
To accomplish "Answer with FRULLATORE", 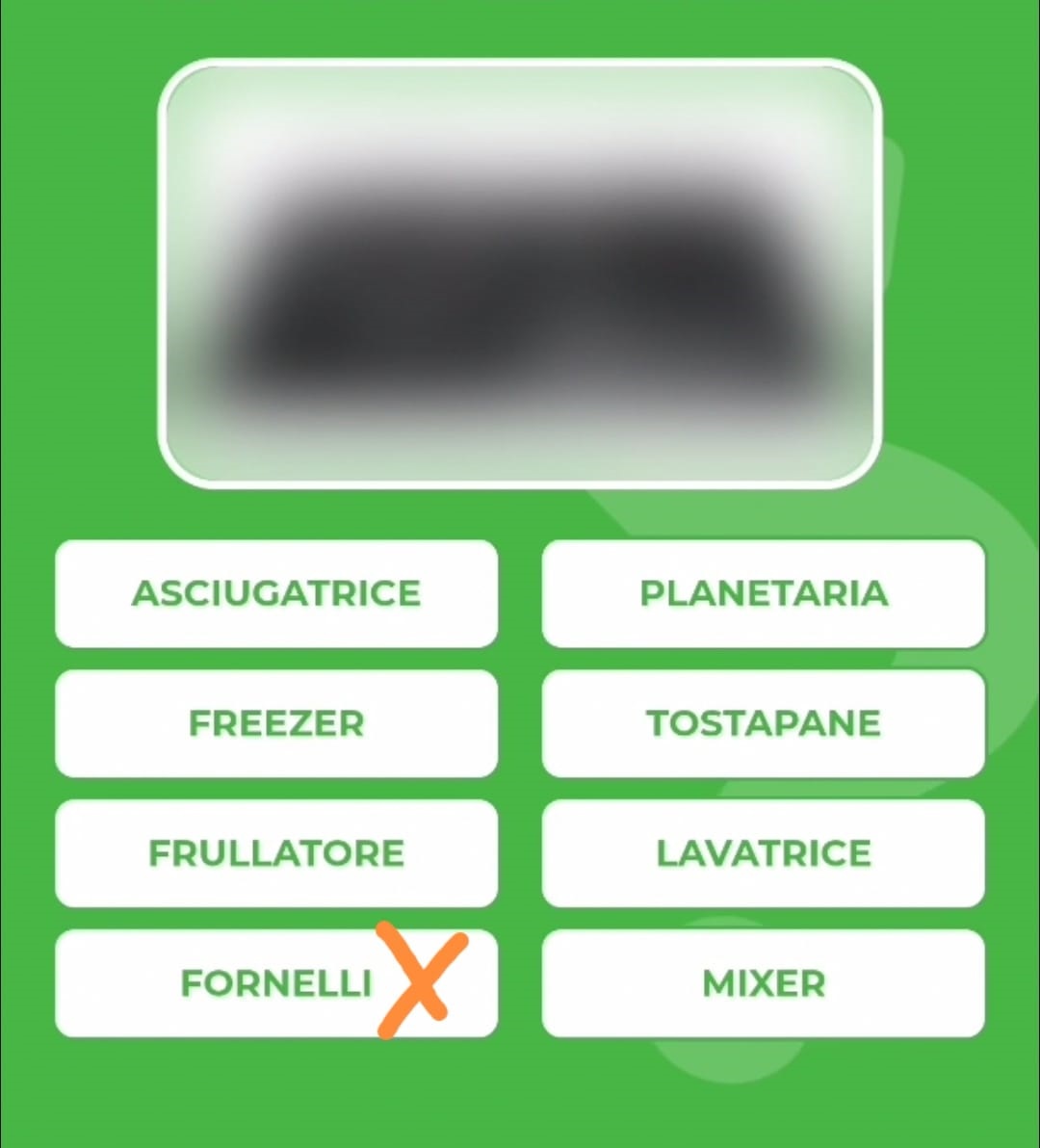I will (276, 853).
